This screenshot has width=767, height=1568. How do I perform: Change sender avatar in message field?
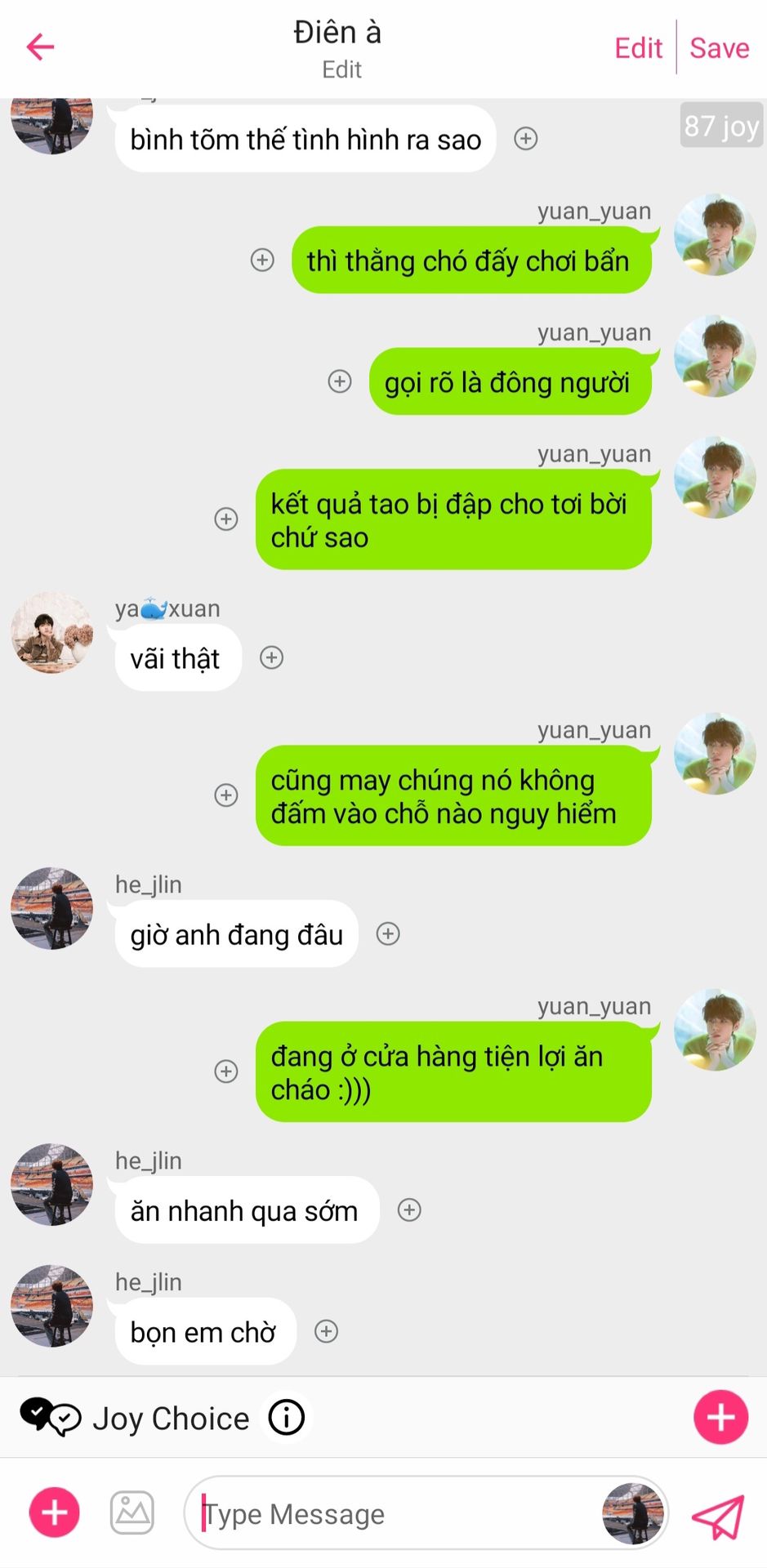(633, 1513)
